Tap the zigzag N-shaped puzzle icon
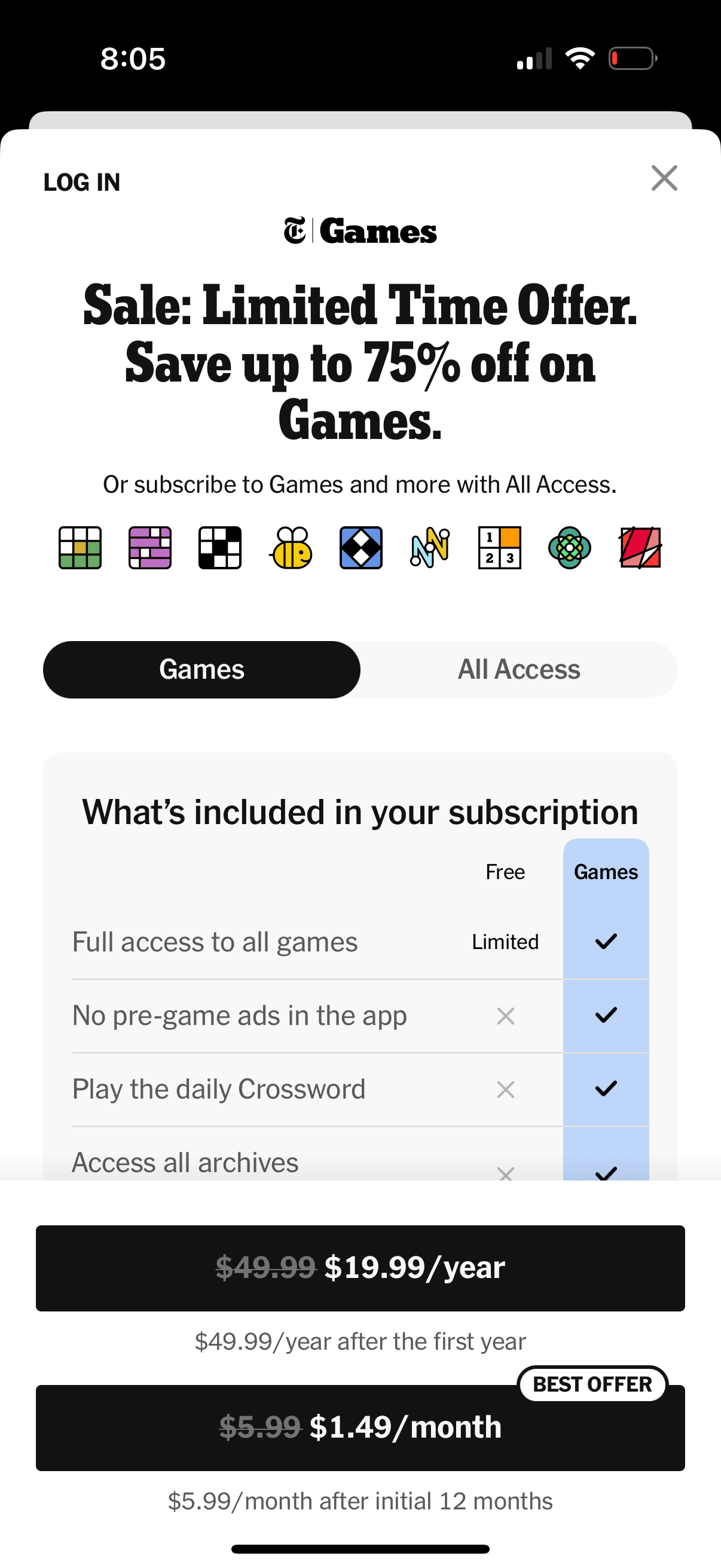The image size is (721, 1568). (x=430, y=548)
